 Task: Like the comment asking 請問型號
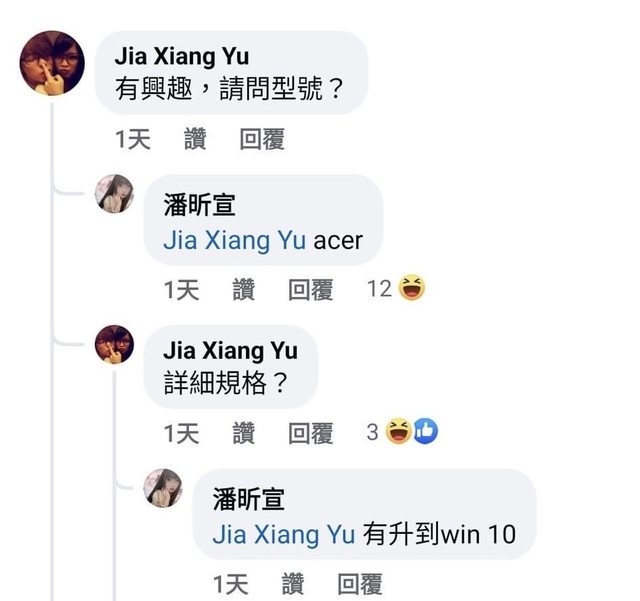pos(195,140)
